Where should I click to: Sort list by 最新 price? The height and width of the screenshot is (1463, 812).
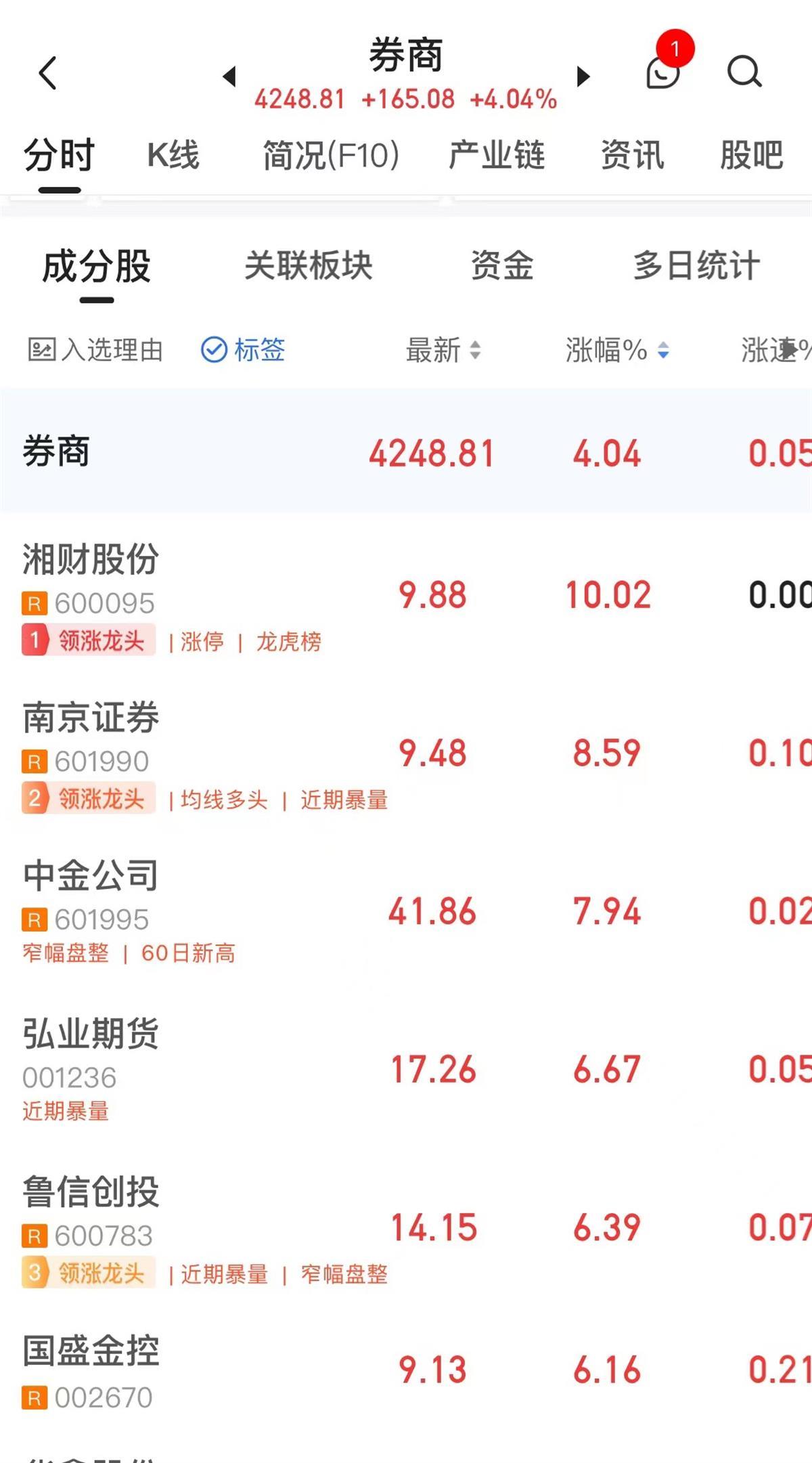point(443,350)
